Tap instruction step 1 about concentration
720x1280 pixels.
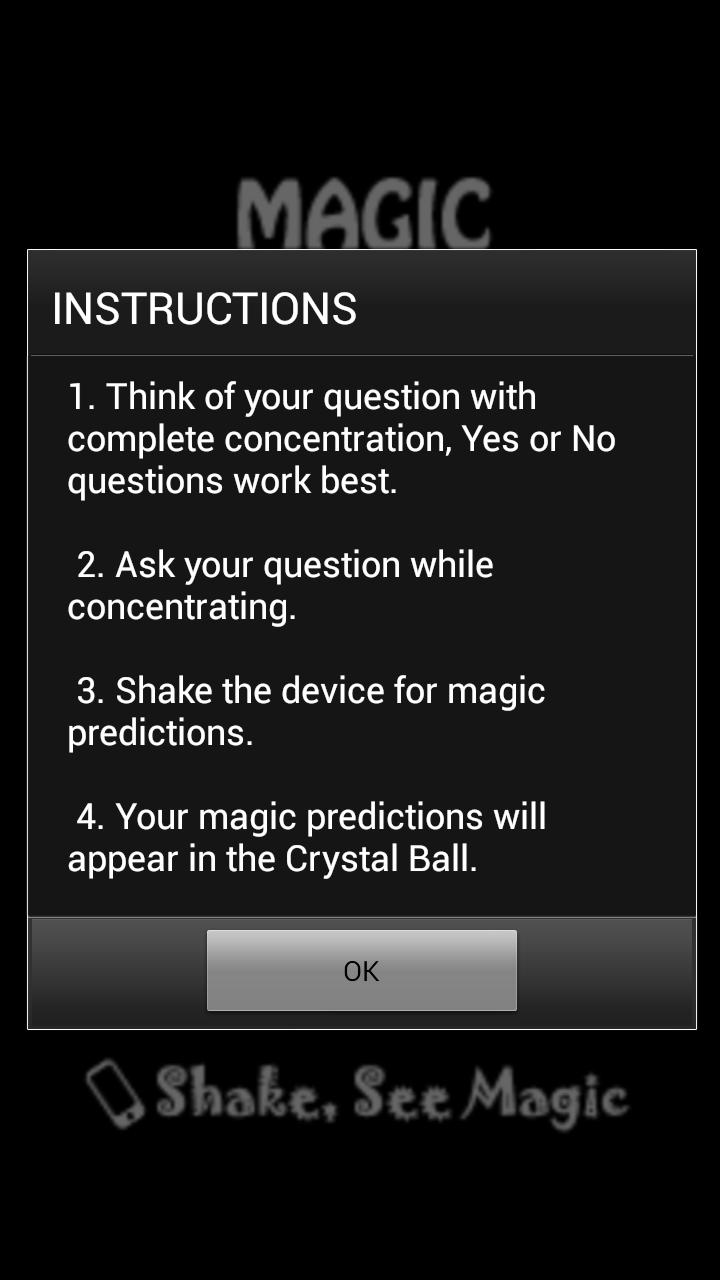tap(340, 438)
